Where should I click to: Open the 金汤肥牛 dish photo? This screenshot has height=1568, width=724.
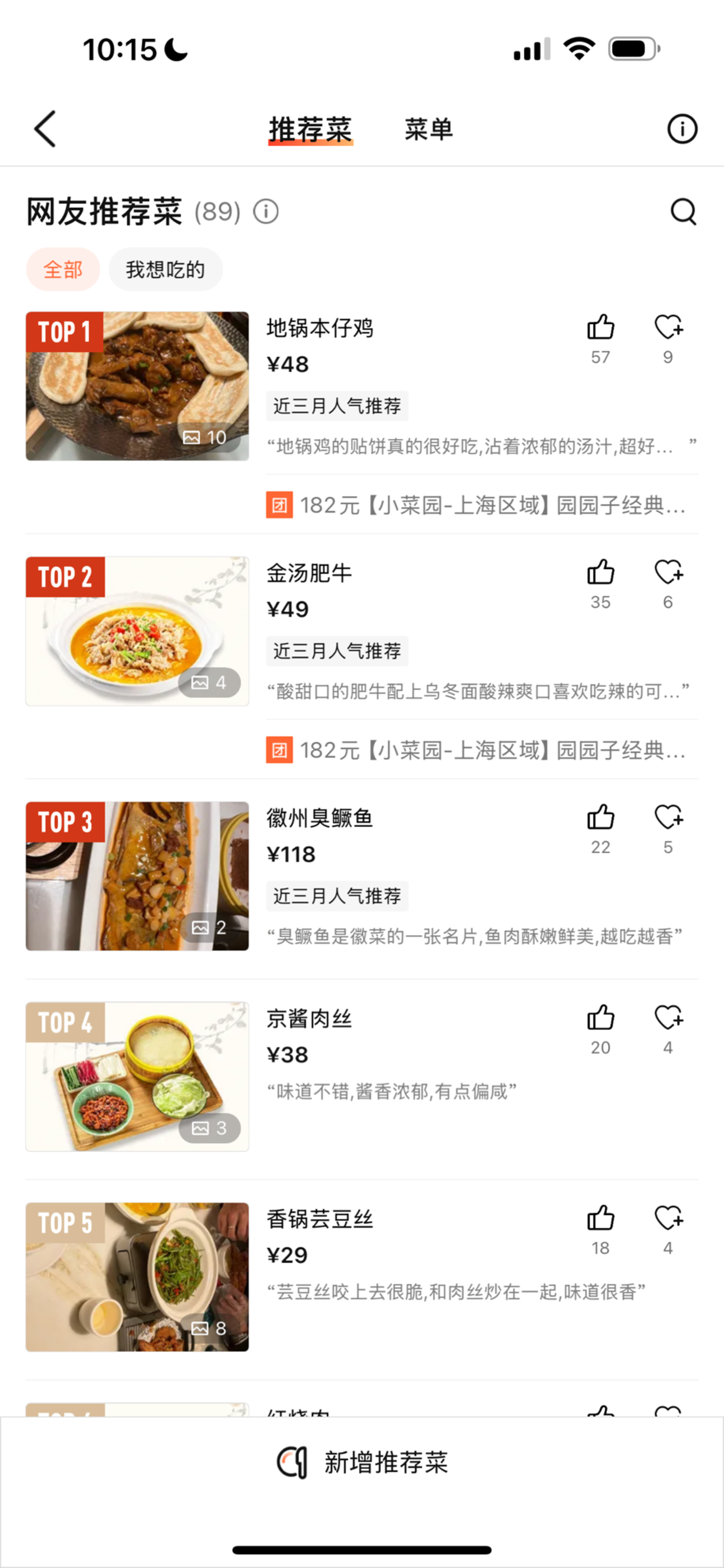(137, 631)
